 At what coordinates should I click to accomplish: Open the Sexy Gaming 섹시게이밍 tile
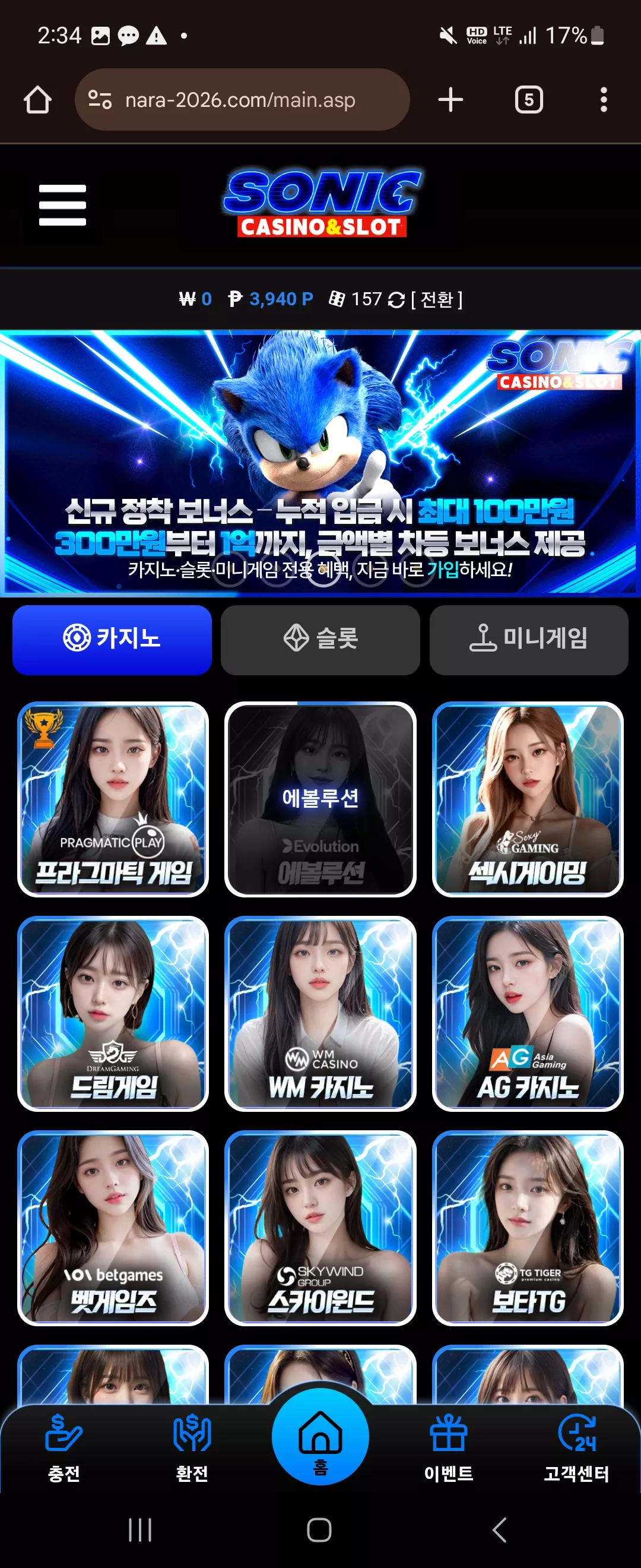(x=528, y=799)
